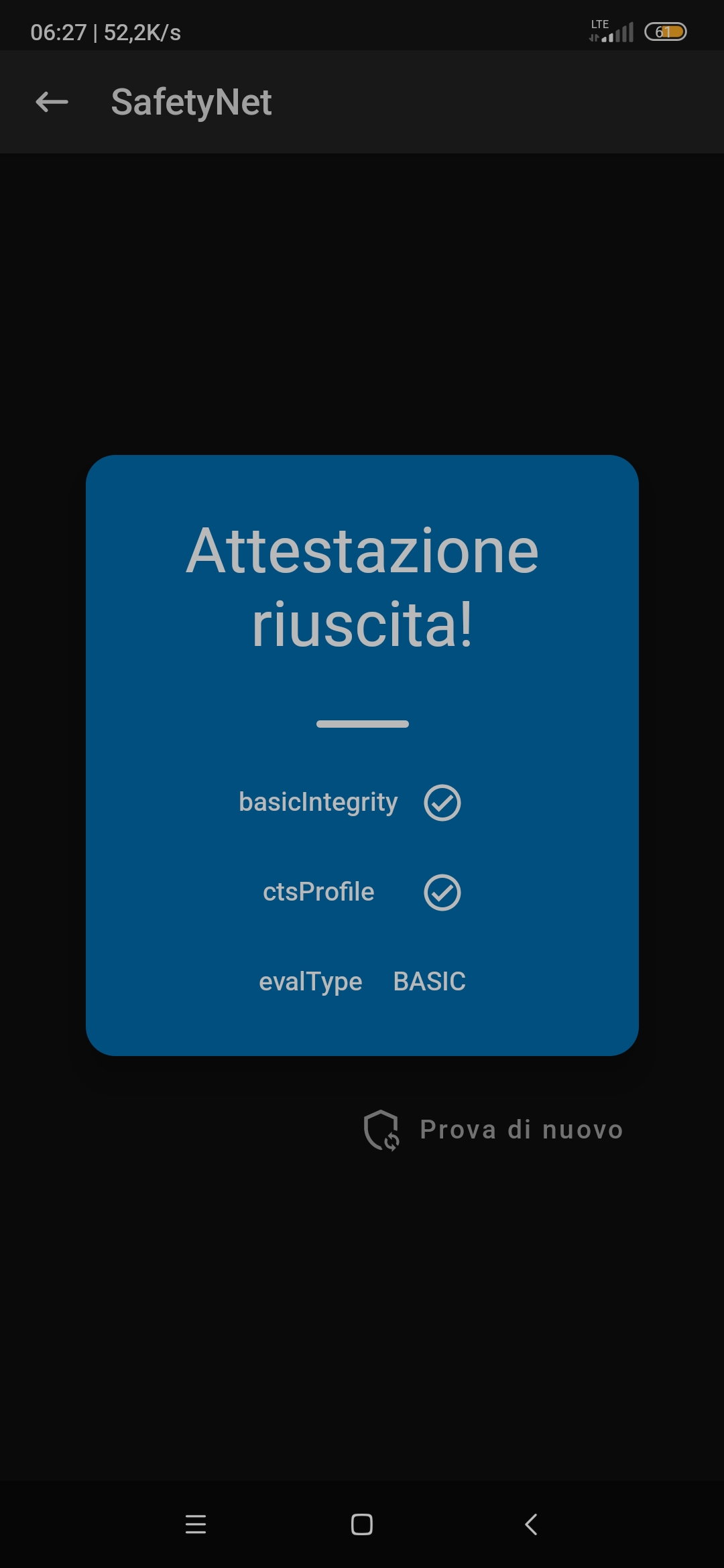724x1568 pixels.
Task: Tap Prova di nuovo to retry attestation
Action: [x=493, y=1130]
